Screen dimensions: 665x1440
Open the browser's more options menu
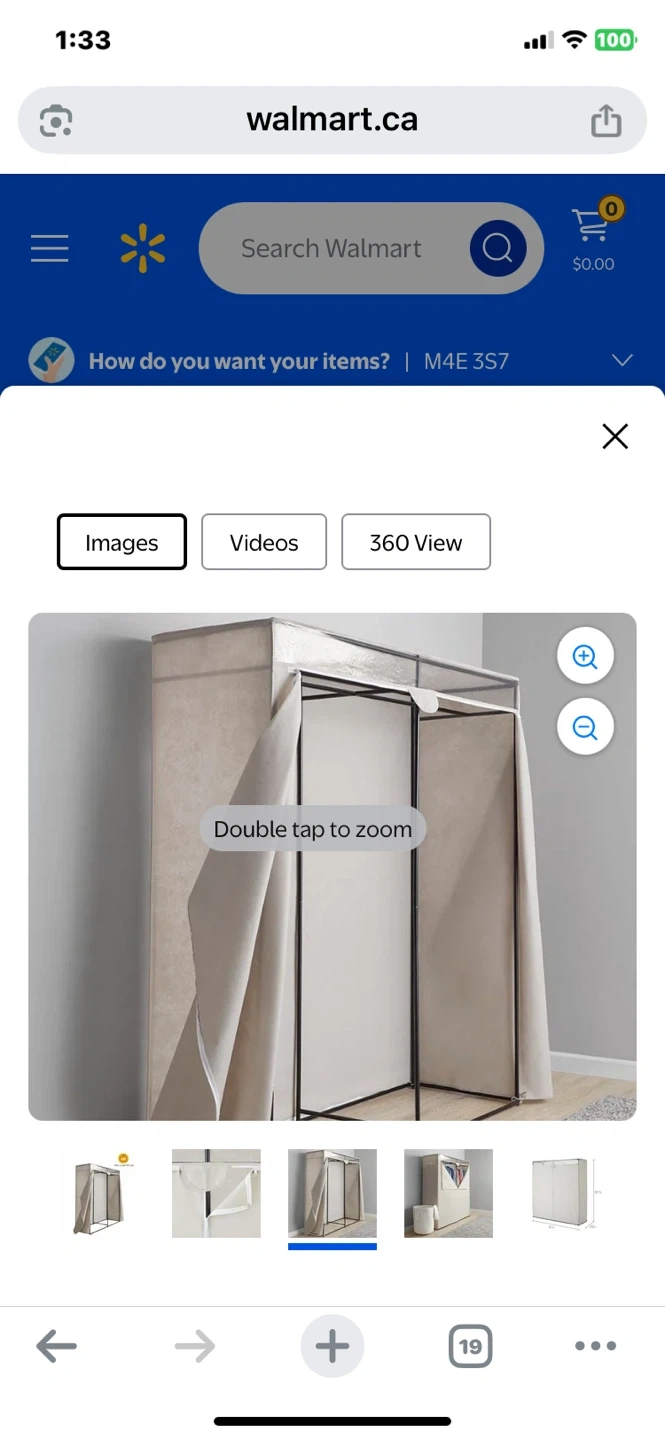point(596,1346)
